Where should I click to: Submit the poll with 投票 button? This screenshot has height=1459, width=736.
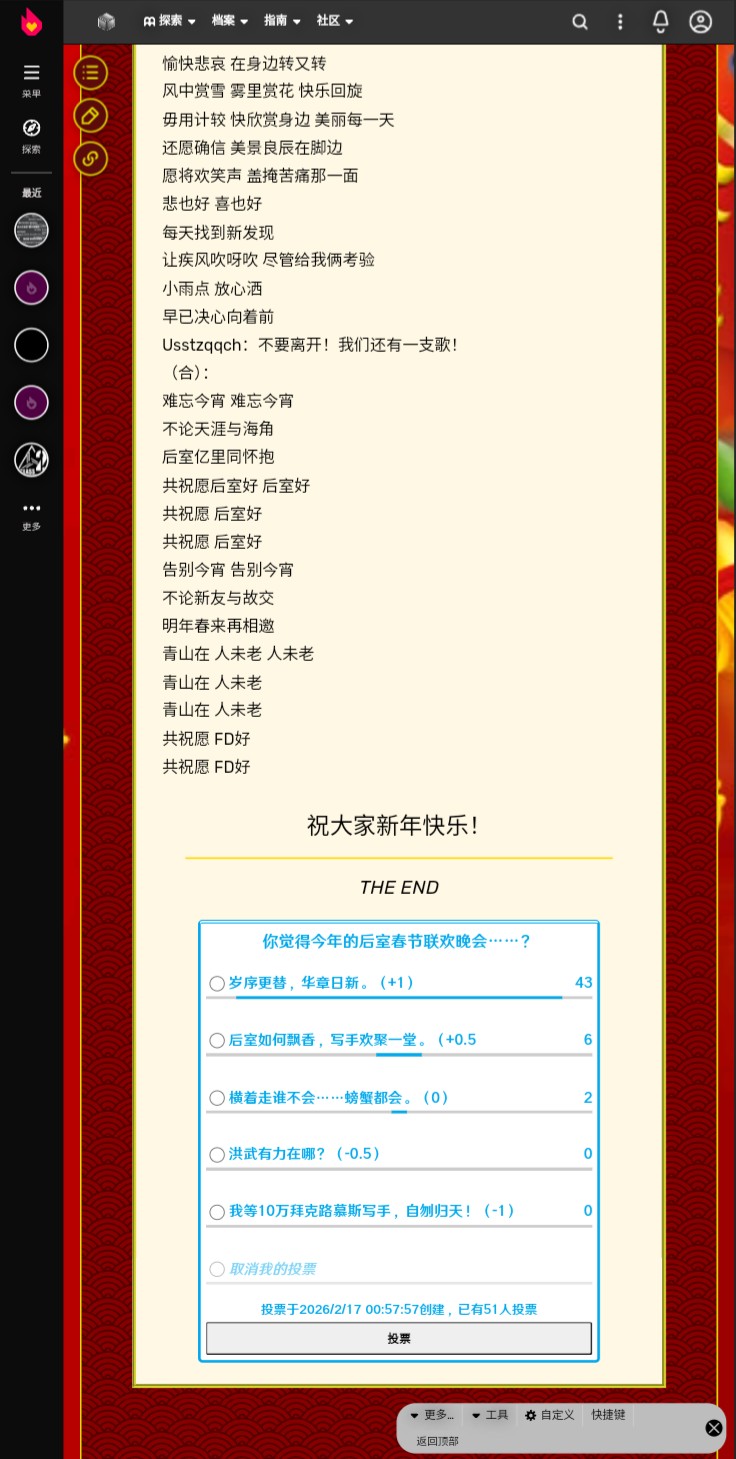tap(398, 1338)
